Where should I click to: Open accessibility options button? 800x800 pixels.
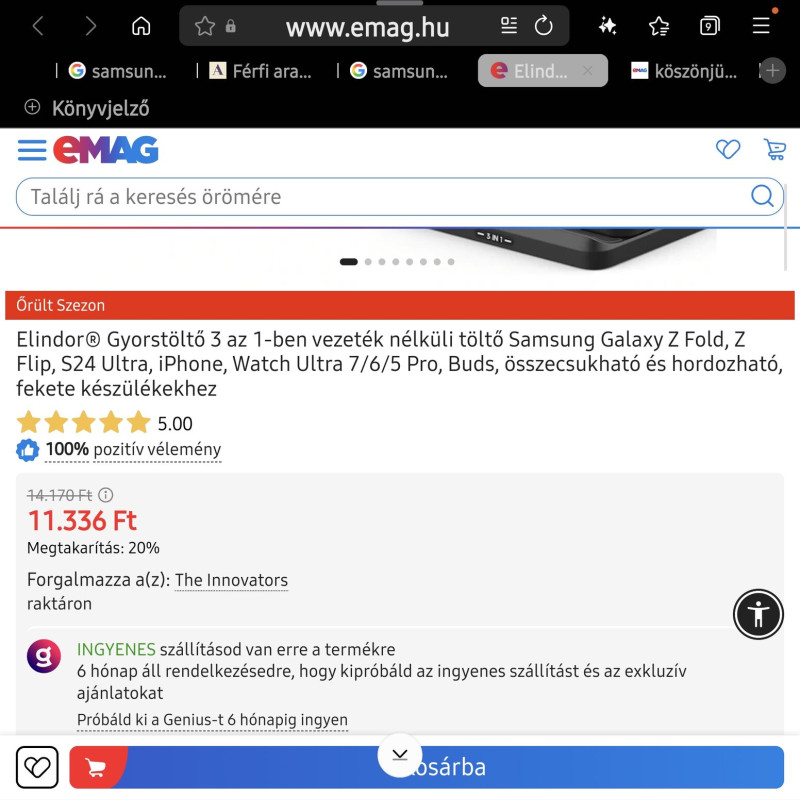(758, 614)
